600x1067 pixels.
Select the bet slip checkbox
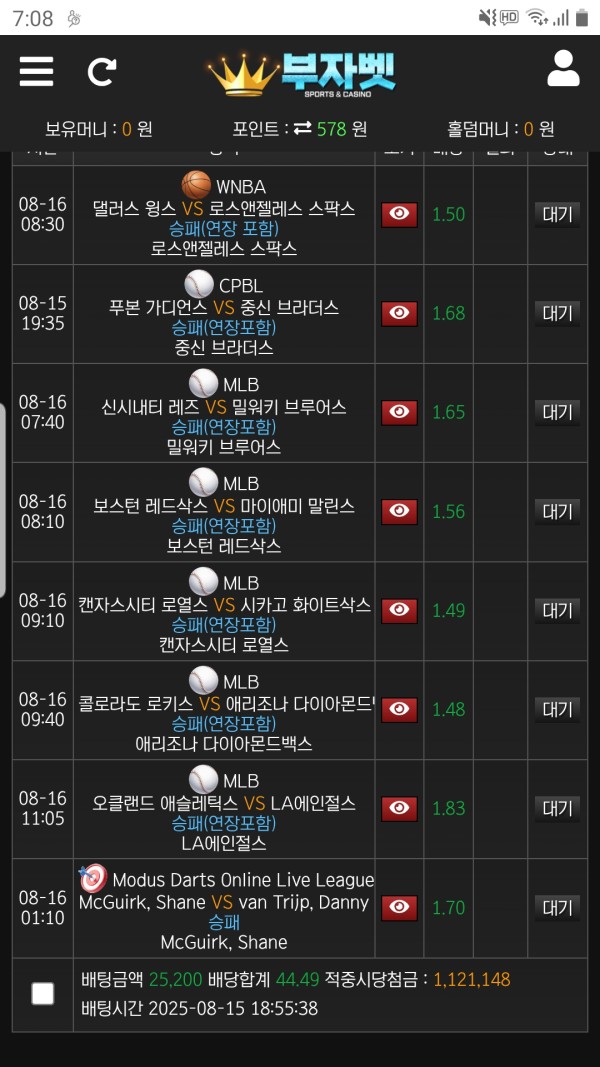[x=43, y=994]
